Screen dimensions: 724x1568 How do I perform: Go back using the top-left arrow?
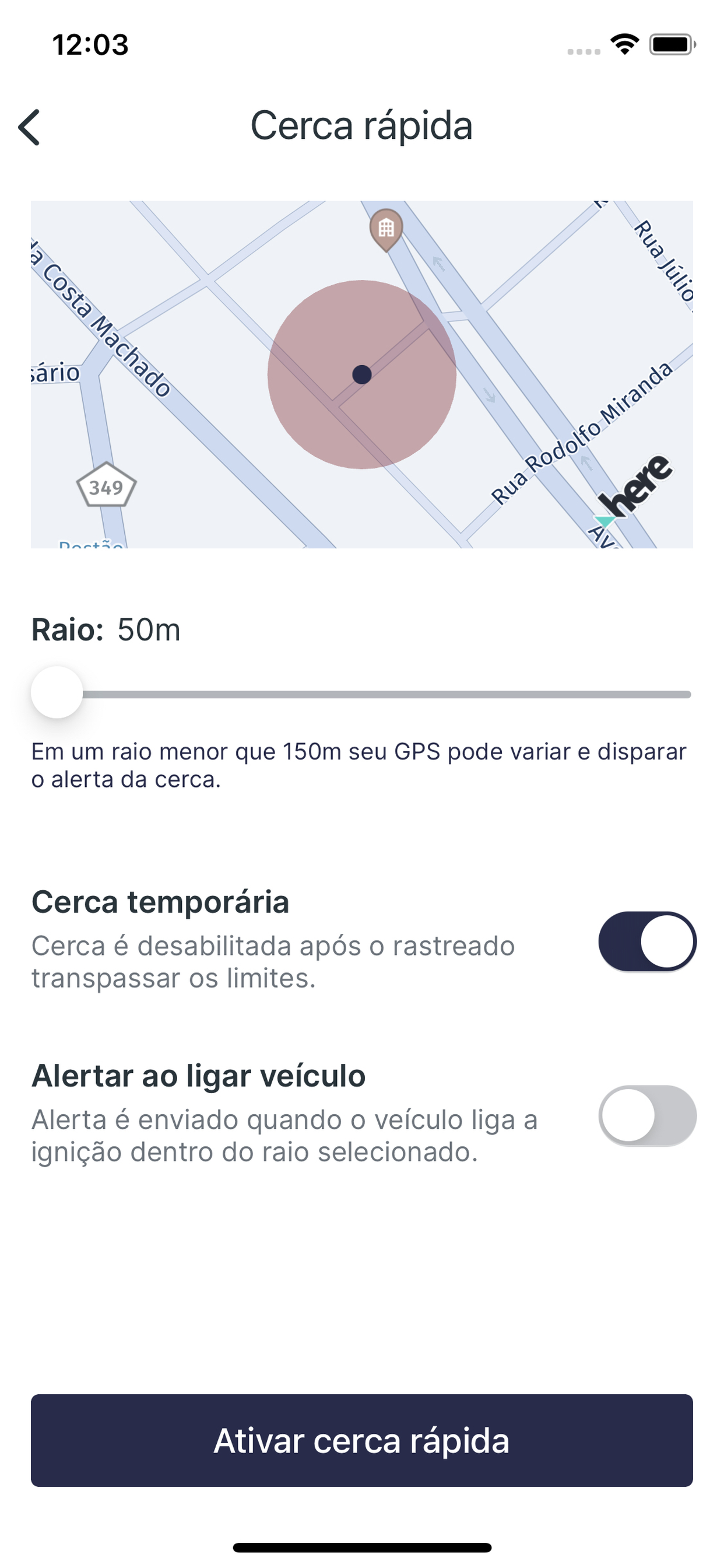(x=29, y=127)
